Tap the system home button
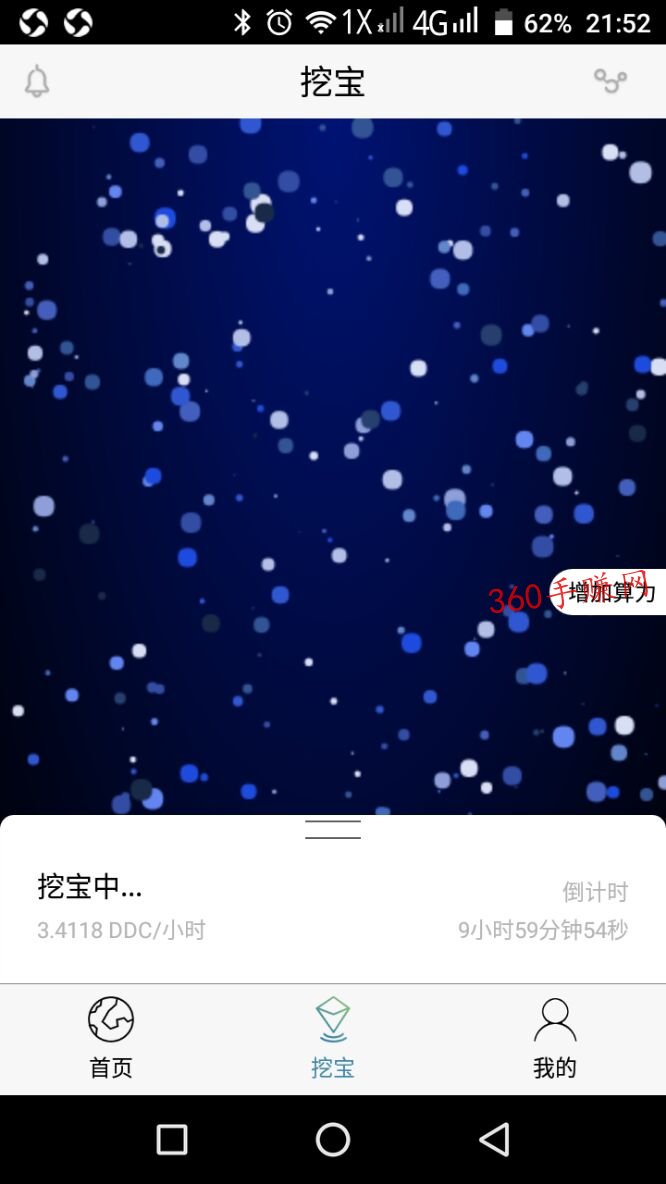The image size is (666, 1184). point(333,1139)
